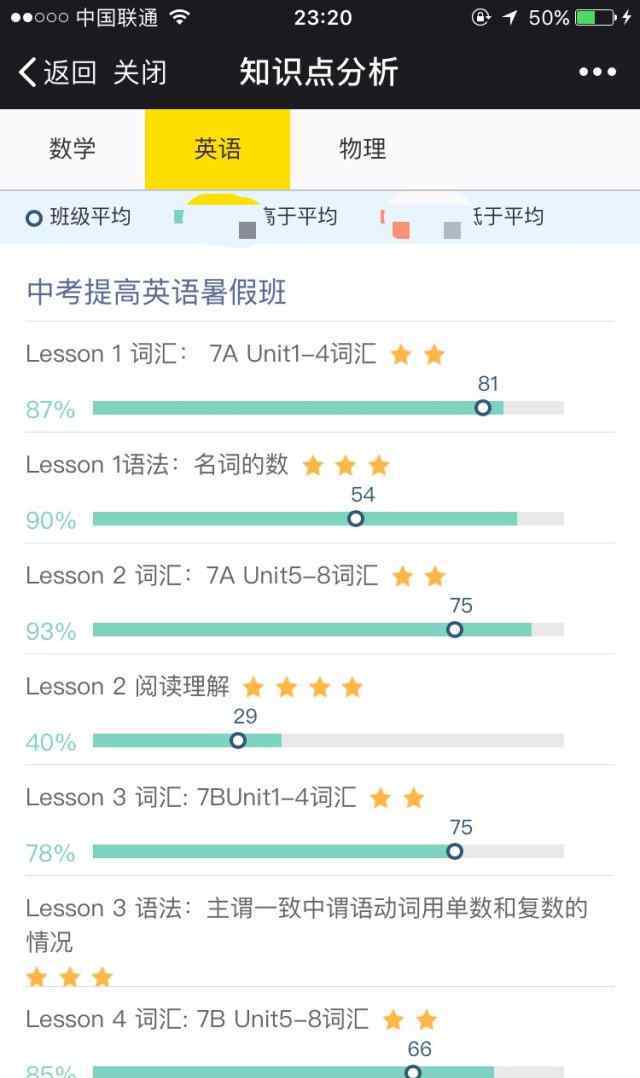Tap the 返回 back button
640x1078 pixels.
(x=58, y=73)
